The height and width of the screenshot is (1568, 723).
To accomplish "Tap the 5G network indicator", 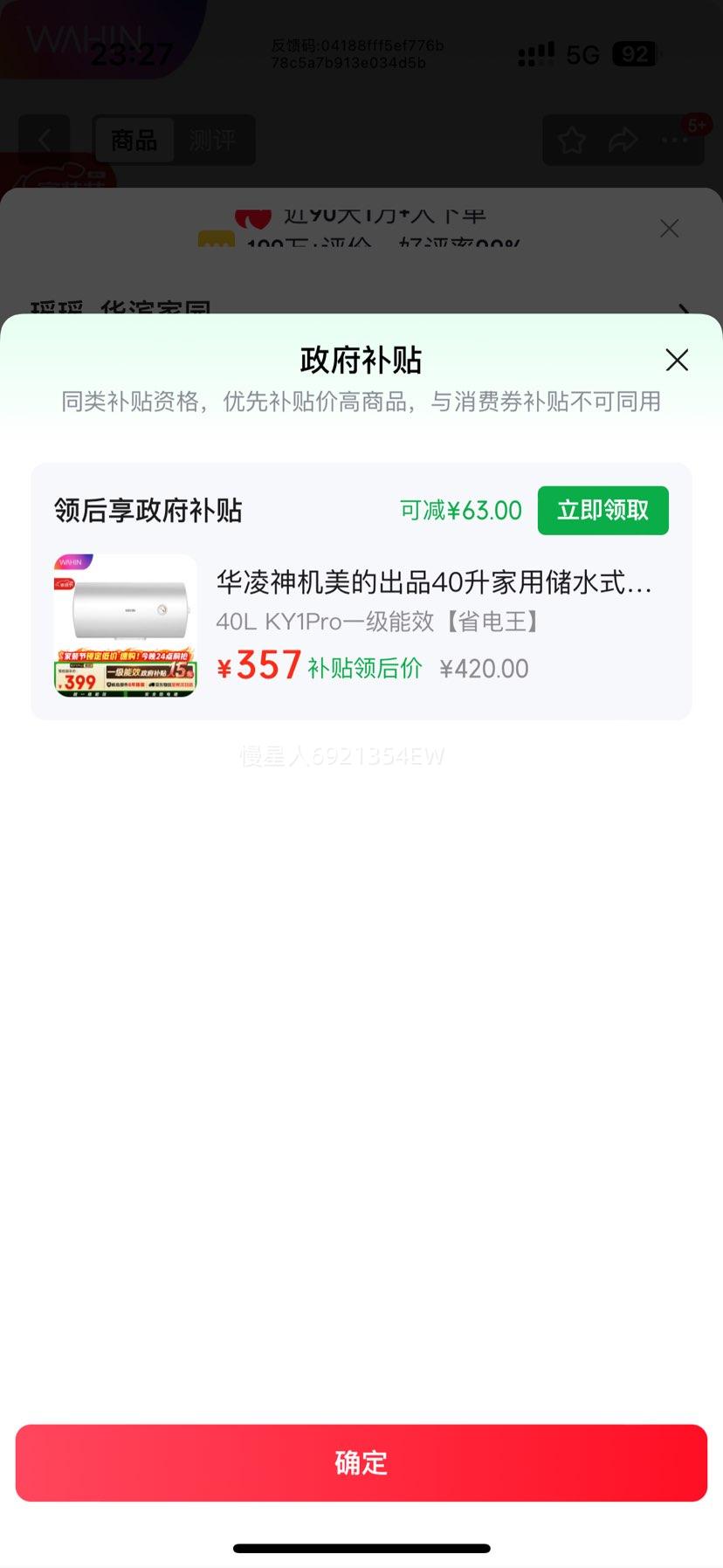I will (x=583, y=53).
